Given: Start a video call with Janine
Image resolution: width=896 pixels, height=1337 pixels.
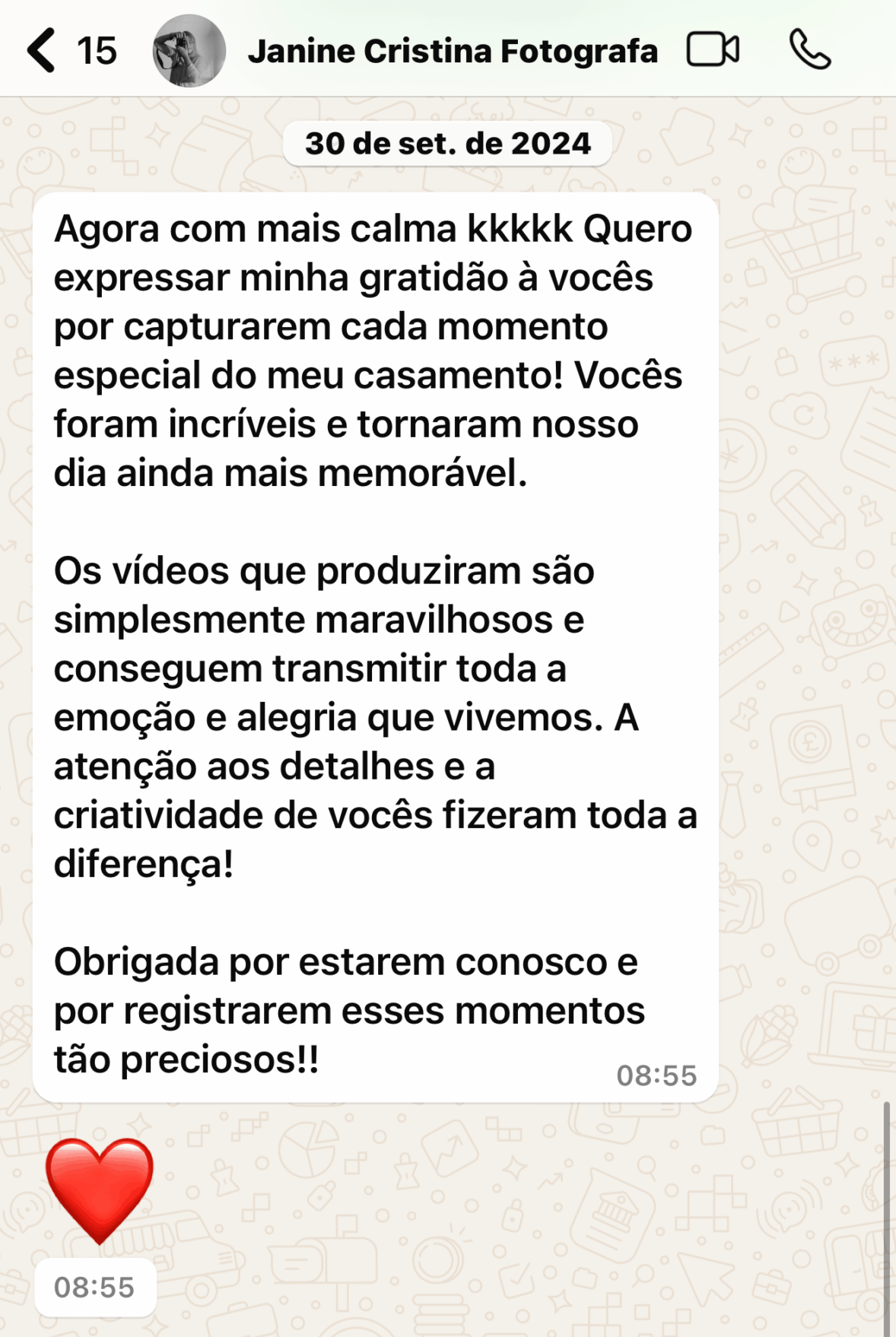Looking at the screenshot, I should [713, 50].
